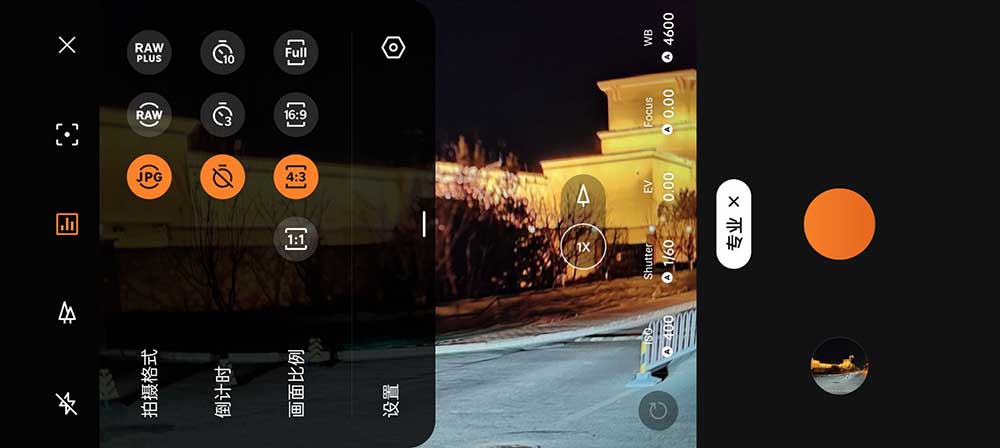Close the settings panel with X
1000x448 pixels.
67,45
